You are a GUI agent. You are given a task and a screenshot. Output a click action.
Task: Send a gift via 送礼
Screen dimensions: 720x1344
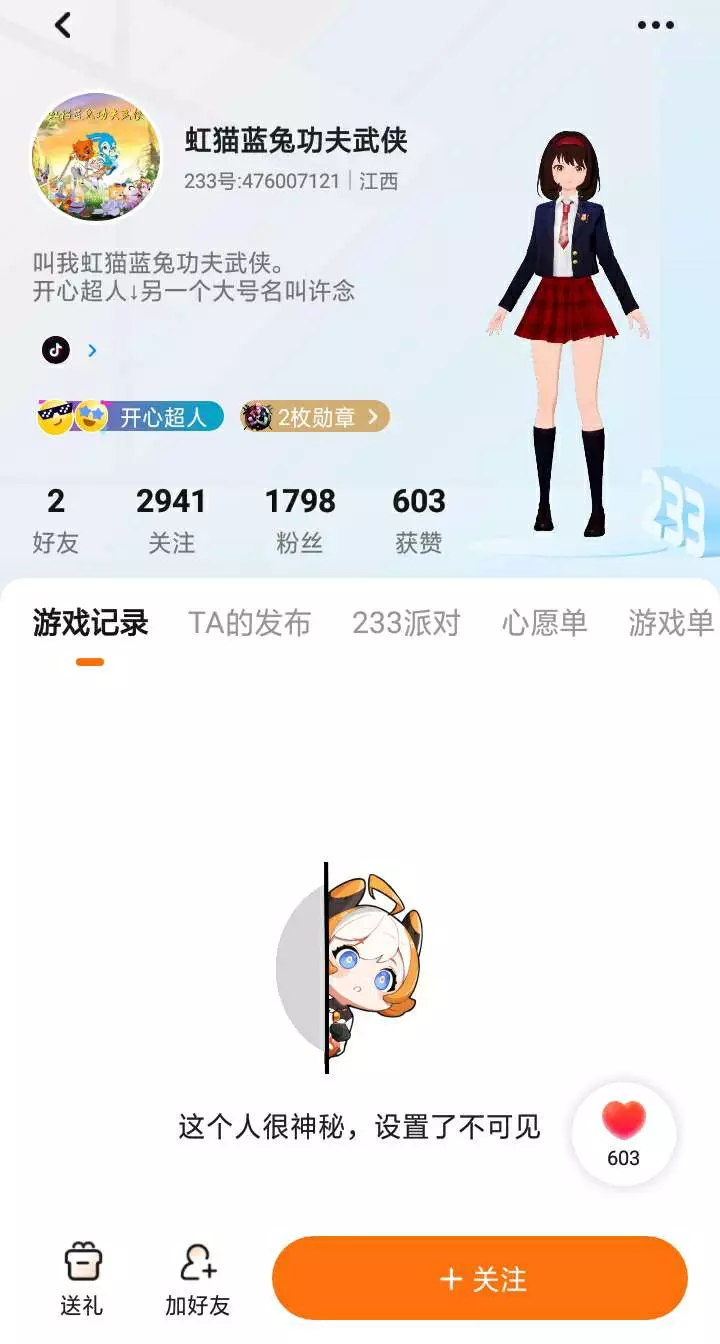tap(82, 1279)
